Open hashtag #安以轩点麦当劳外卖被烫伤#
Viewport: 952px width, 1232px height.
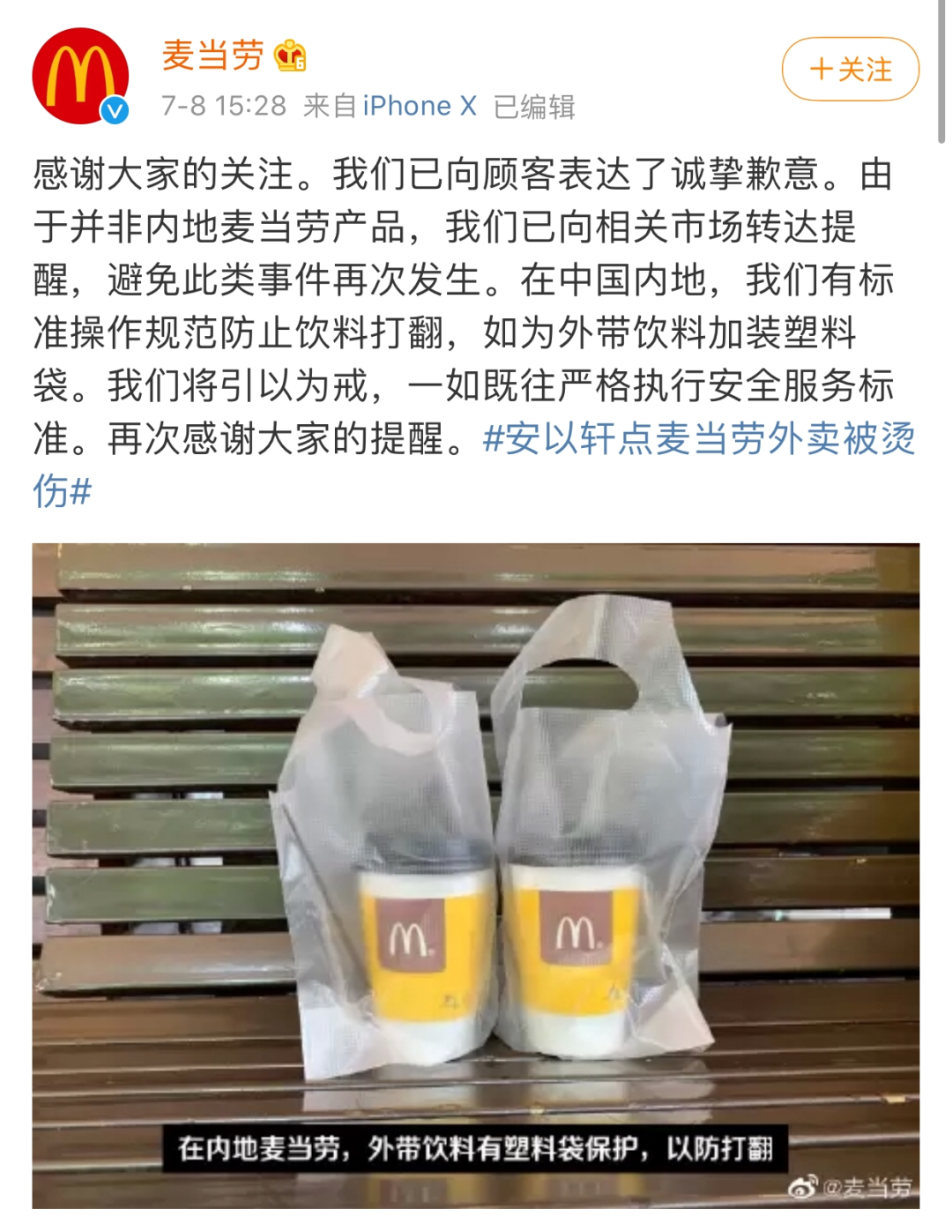698,438
